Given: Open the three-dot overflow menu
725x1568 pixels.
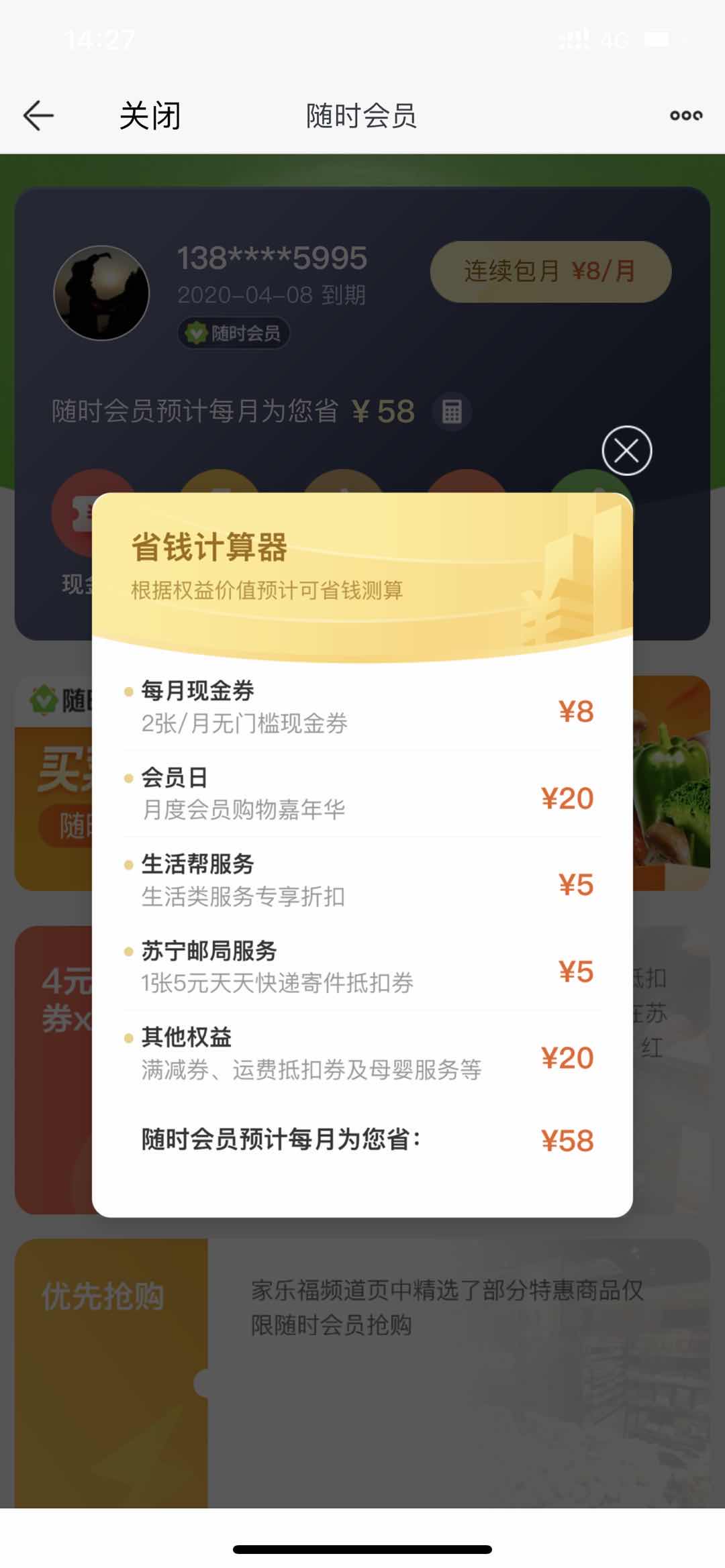Looking at the screenshot, I should click(685, 116).
